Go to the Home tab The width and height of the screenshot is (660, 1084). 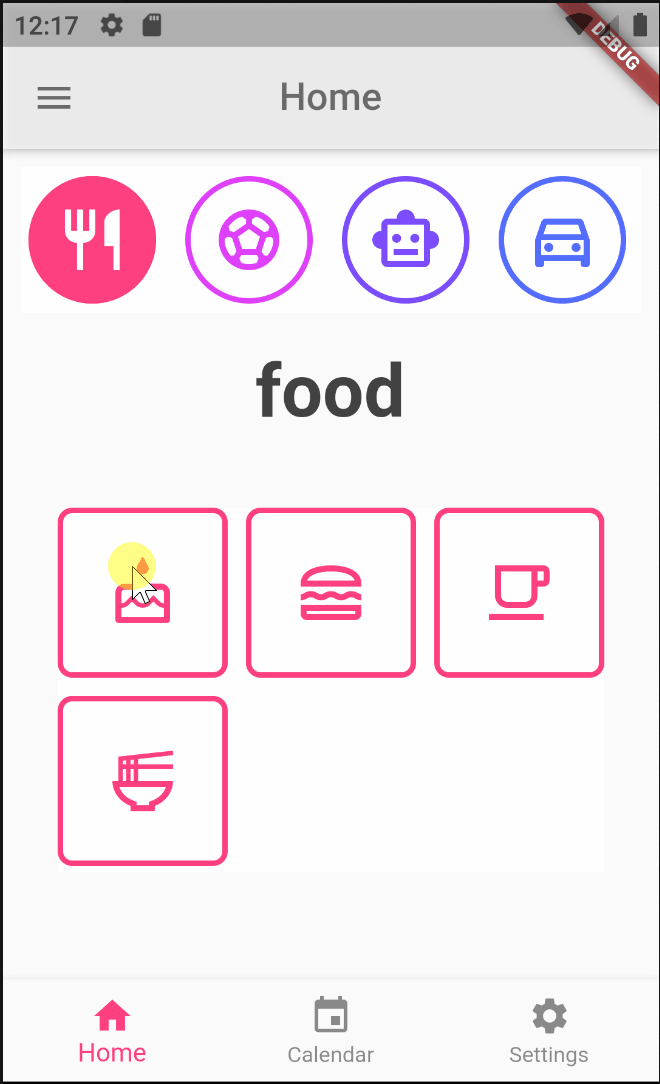coord(112,1032)
